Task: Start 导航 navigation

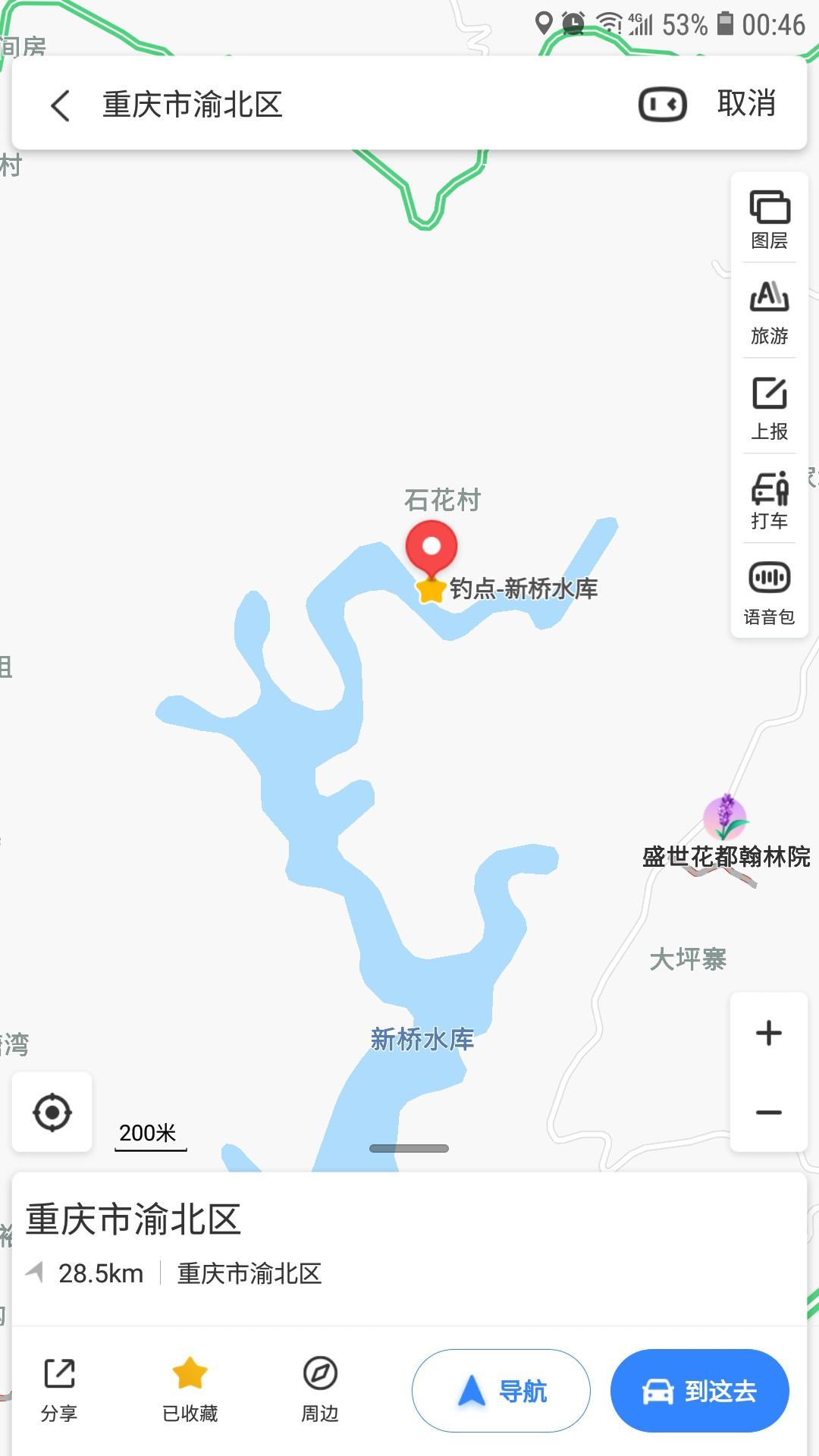Action: (501, 1391)
